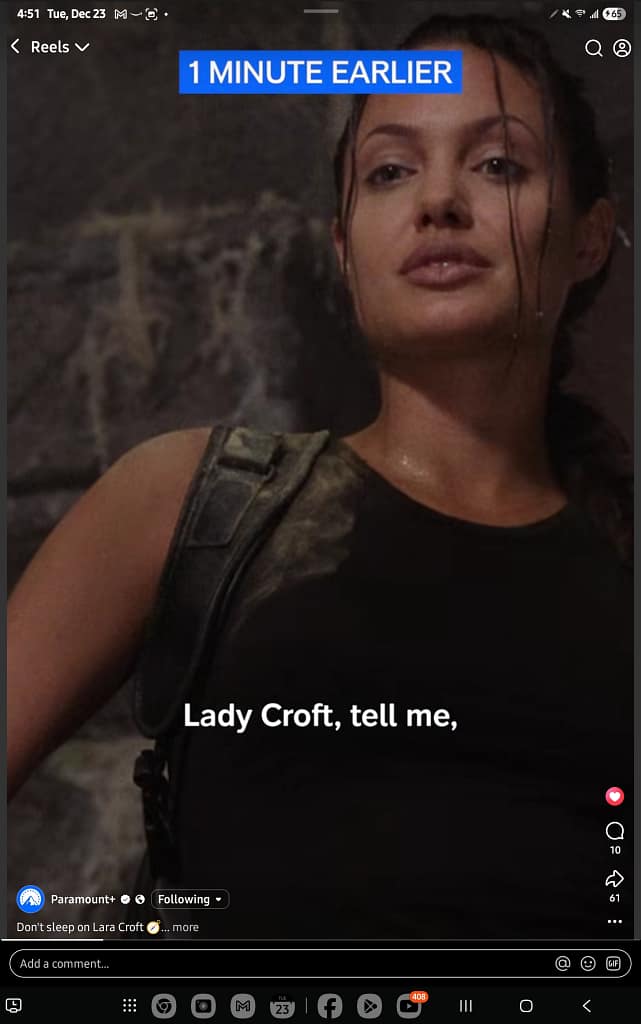This screenshot has height=1024, width=641.
Task: Go to the home screen
Action: (x=526, y=1006)
